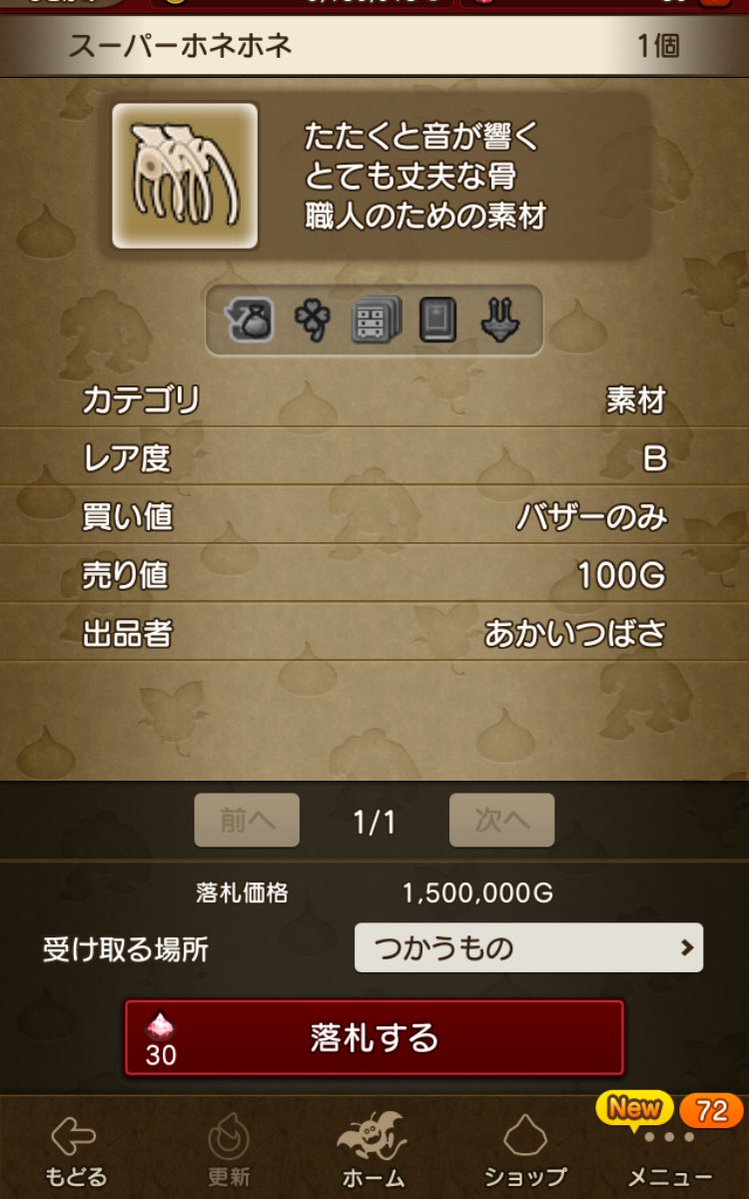Switch to the ショップ tab
This screenshot has height=1199, width=749.
pos(526,1149)
